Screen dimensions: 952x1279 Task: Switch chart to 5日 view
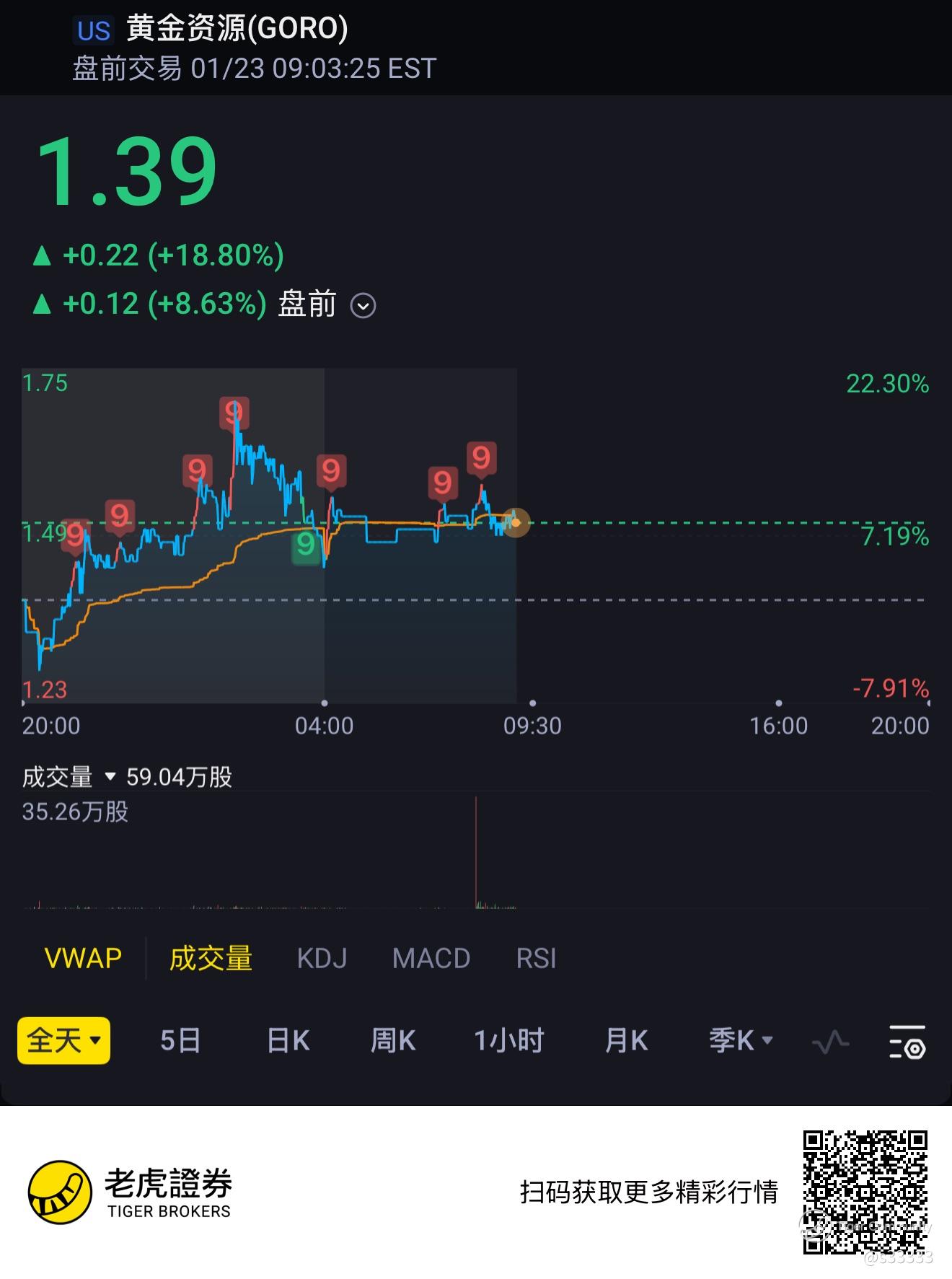180,1040
